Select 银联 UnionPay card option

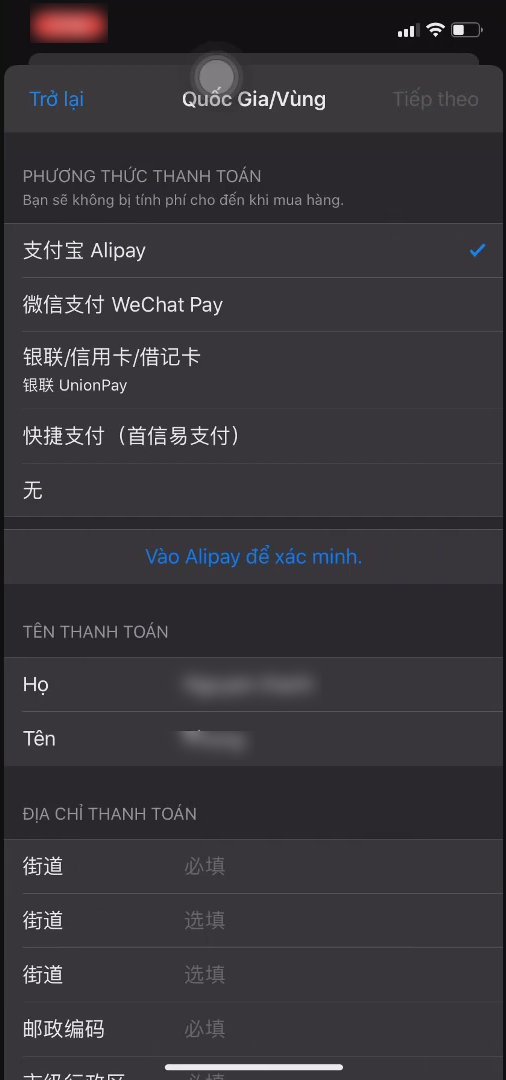tap(253, 371)
